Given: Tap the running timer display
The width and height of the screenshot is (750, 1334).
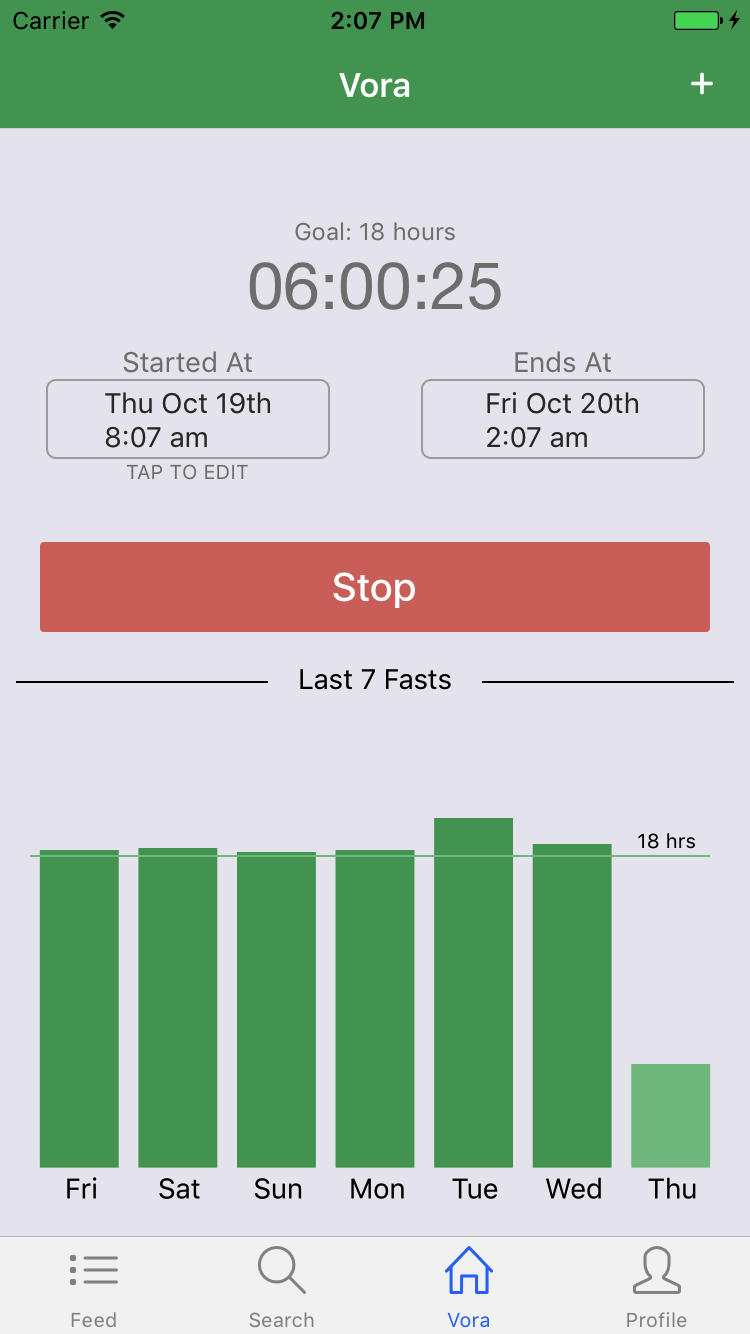Looking at the screenshot, I should [x=374, y=285].
